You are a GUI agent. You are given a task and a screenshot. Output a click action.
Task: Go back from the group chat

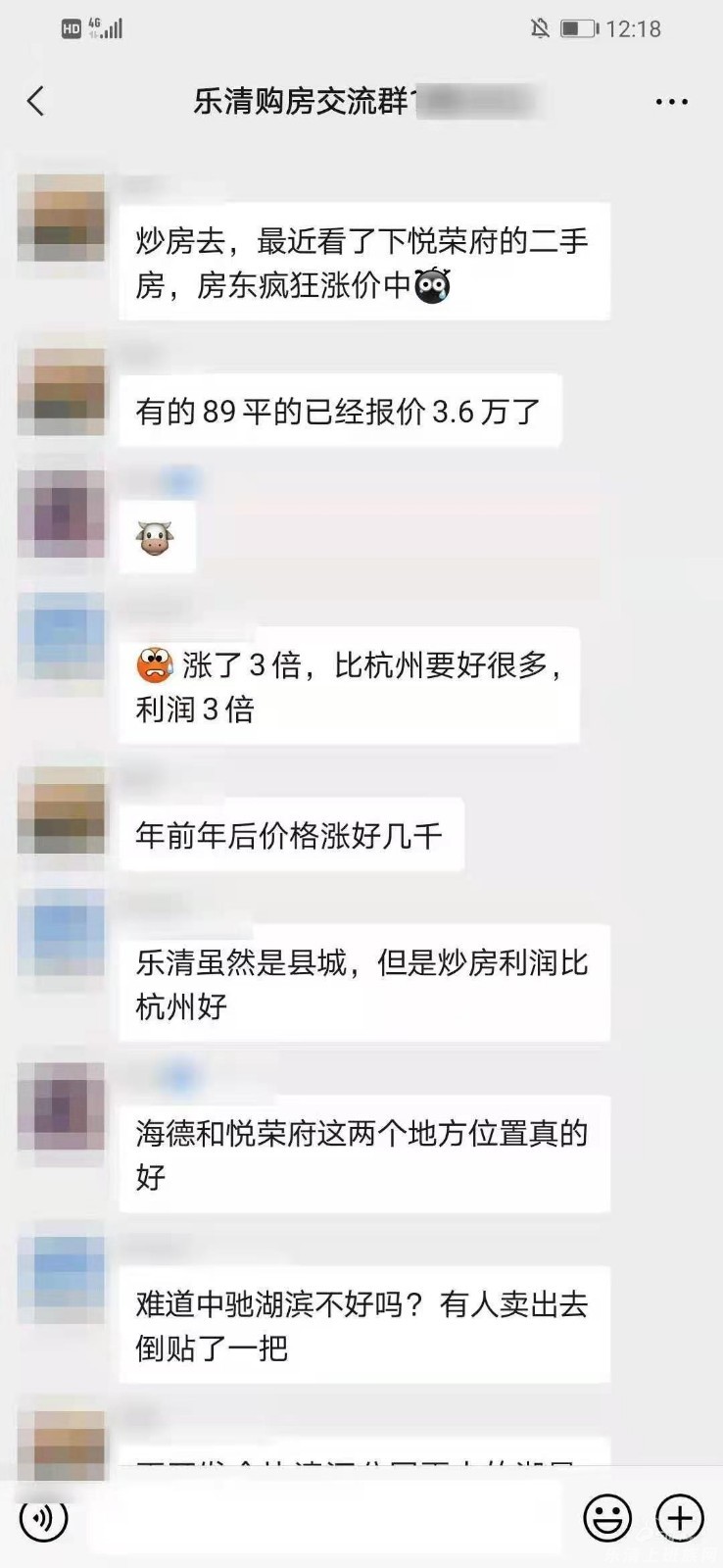36,101
